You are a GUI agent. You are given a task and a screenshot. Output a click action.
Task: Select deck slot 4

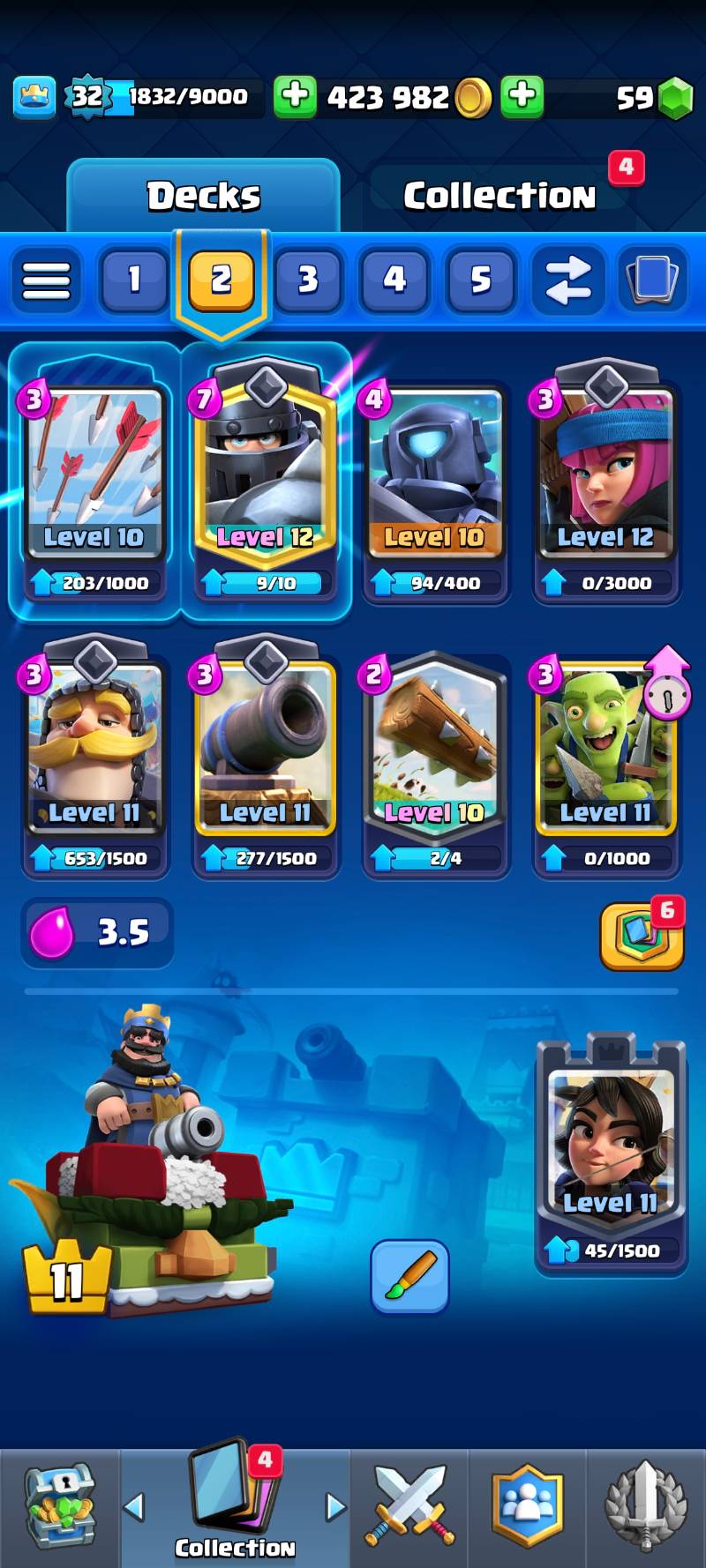394,280
